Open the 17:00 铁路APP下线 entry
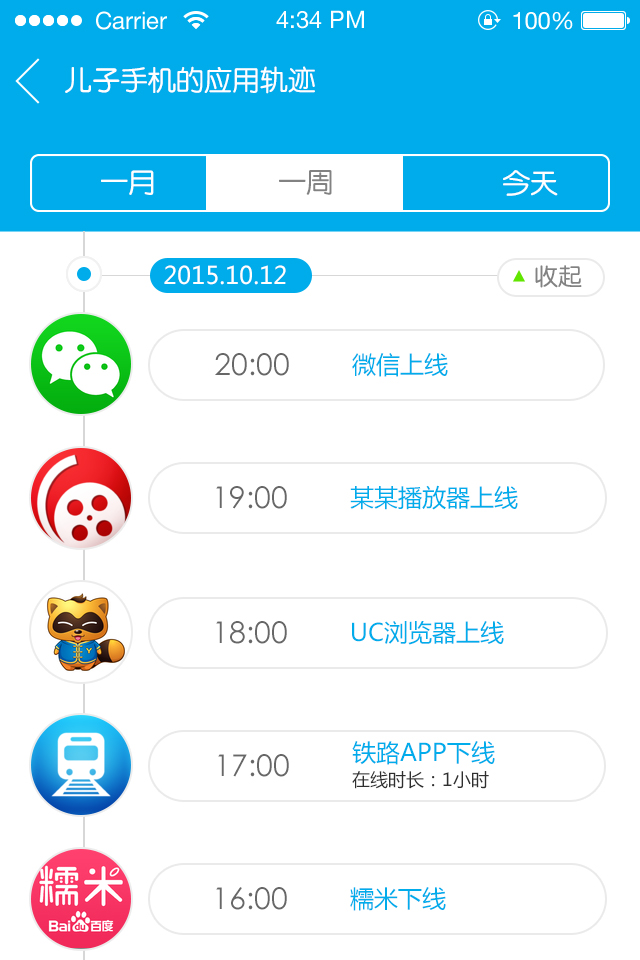Screen dimensions: 640x960 376,766
